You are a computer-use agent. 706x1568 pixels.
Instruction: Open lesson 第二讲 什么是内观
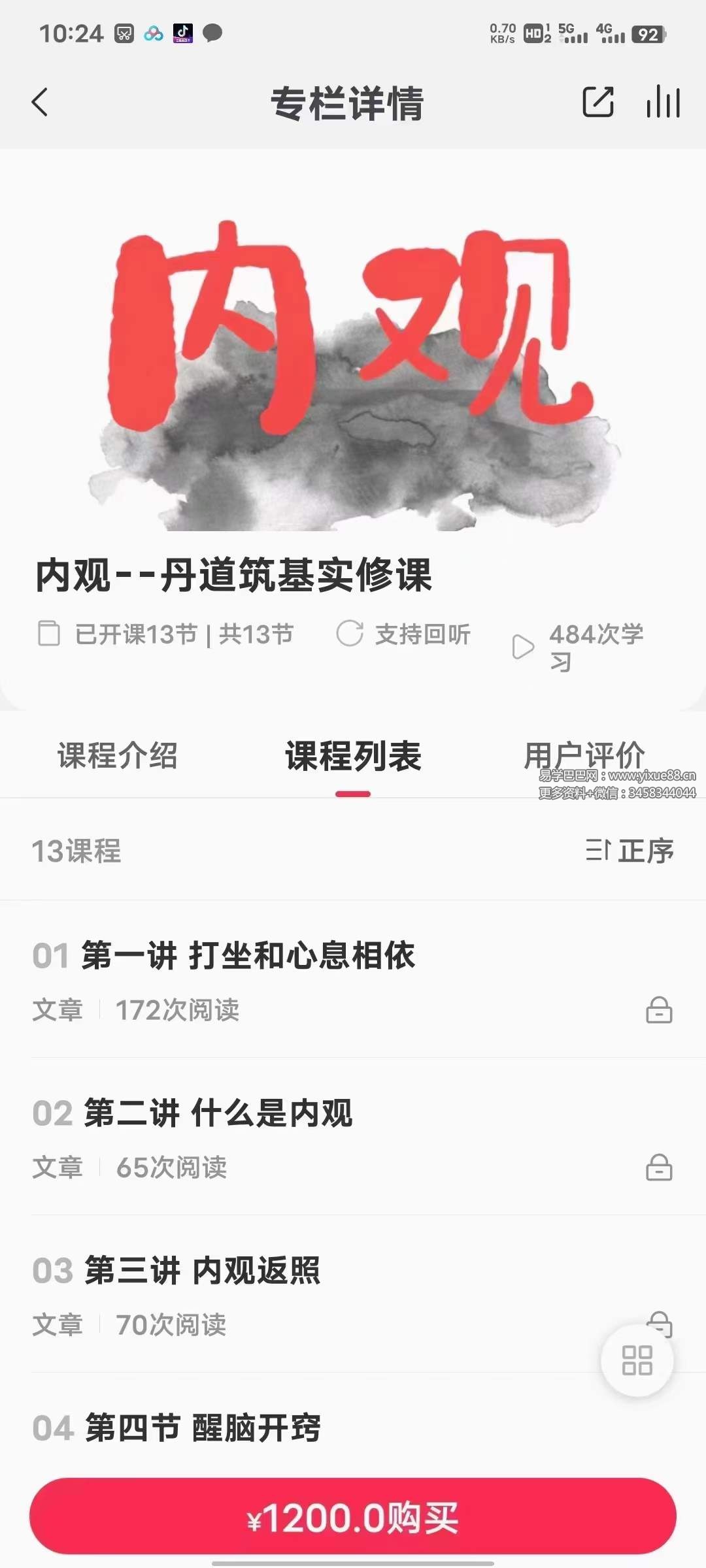click(x=217, y=1116)
